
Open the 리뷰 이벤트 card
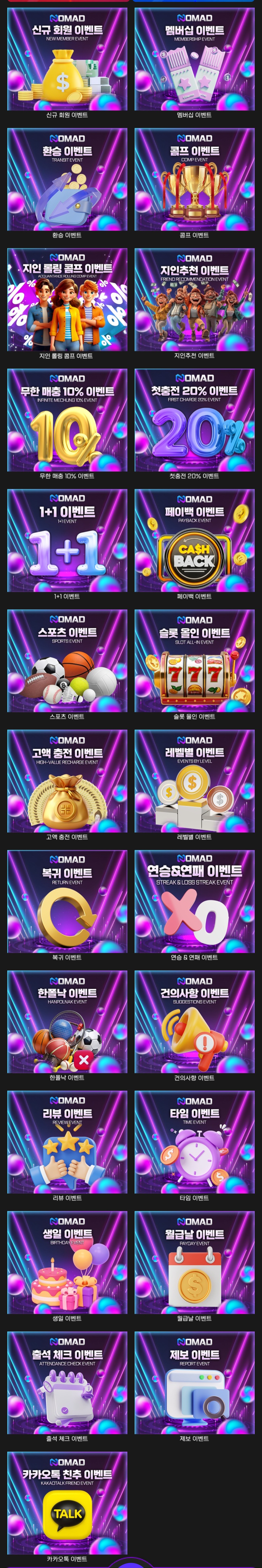67,1142
